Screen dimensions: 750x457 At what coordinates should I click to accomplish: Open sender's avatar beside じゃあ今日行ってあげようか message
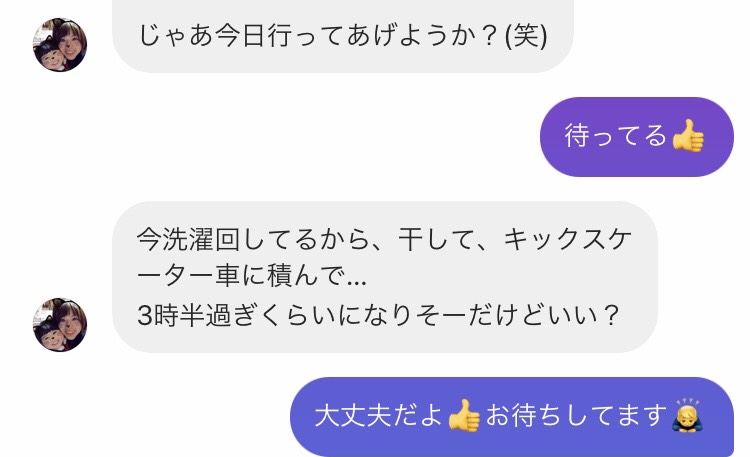coord(61,45)
